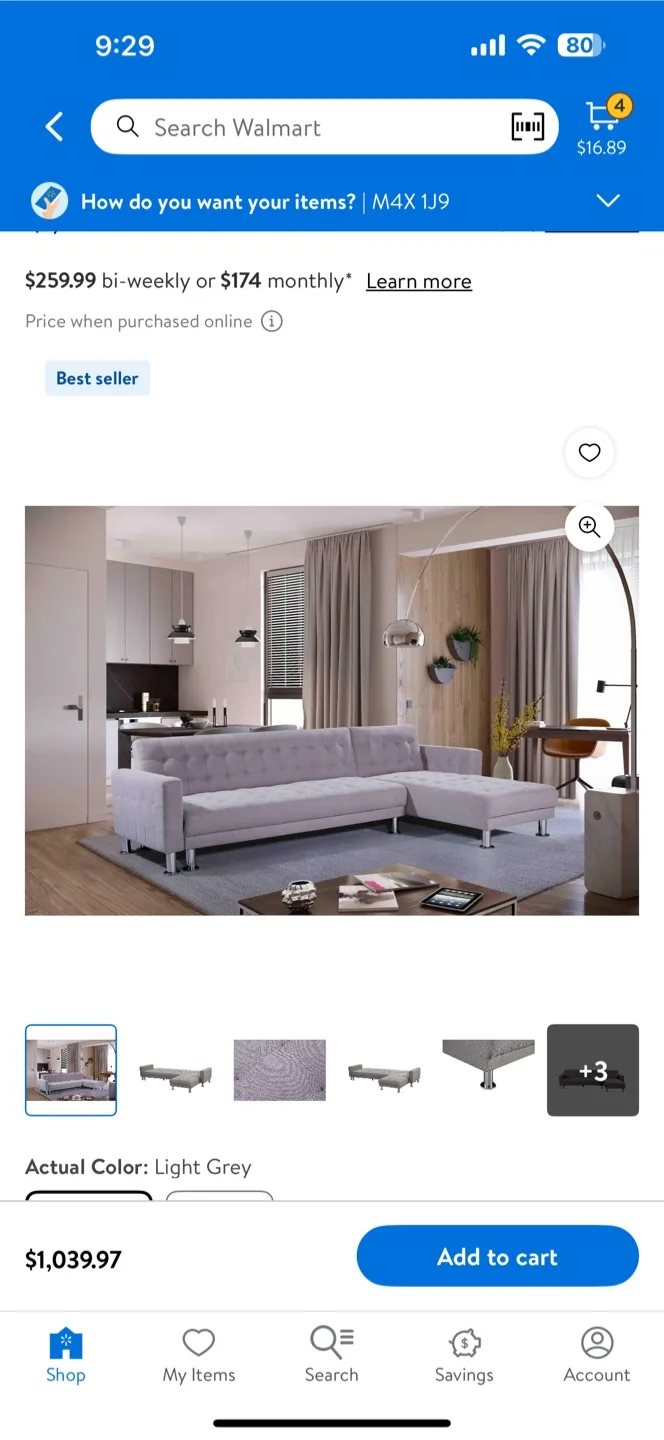Select the second sofa thumbnail on white background
Image resolution: width=664 pixels, height=1440 pixels.
tap(175, 1070)
